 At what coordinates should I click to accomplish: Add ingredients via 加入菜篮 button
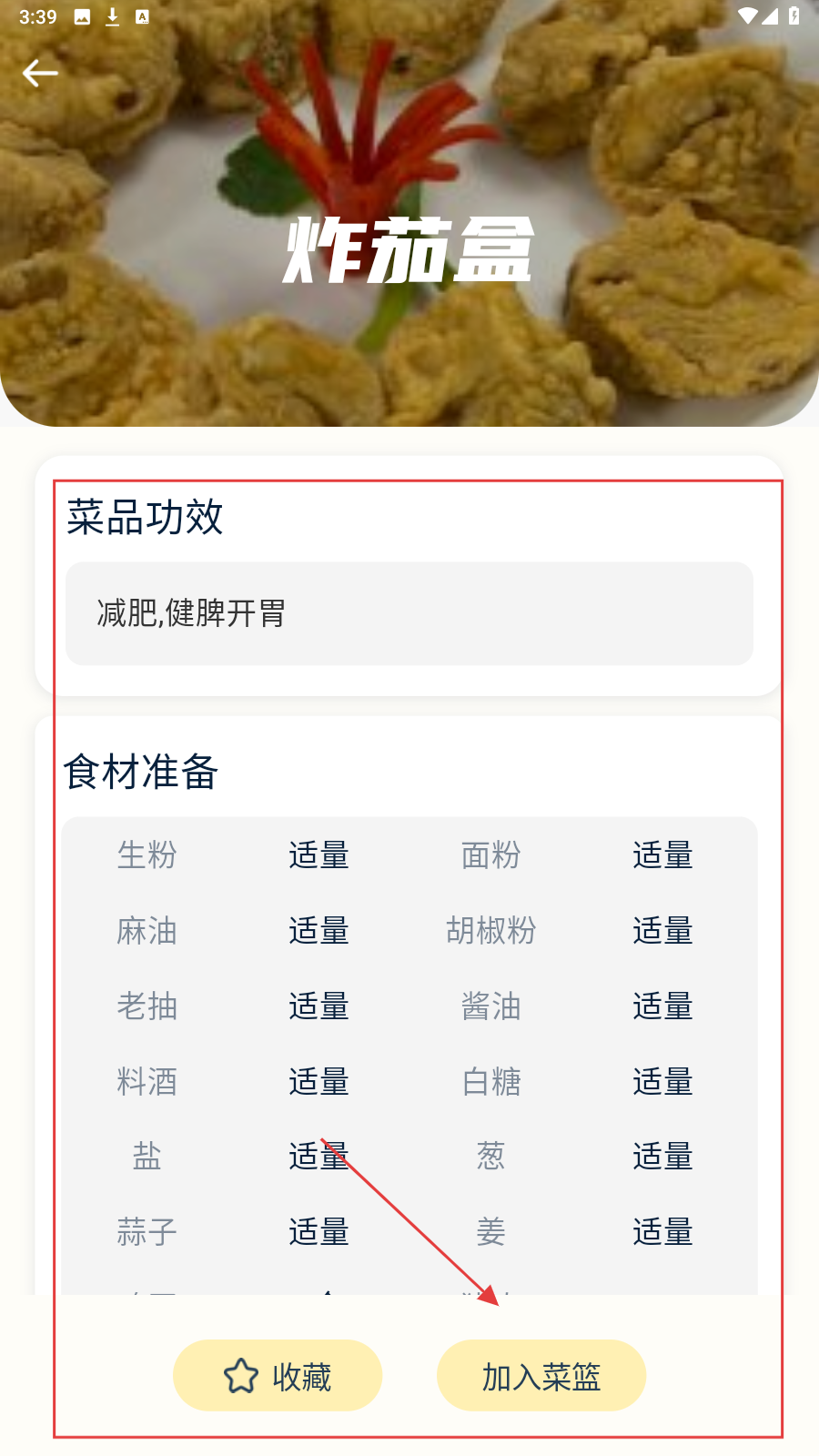coord(541,1376)
